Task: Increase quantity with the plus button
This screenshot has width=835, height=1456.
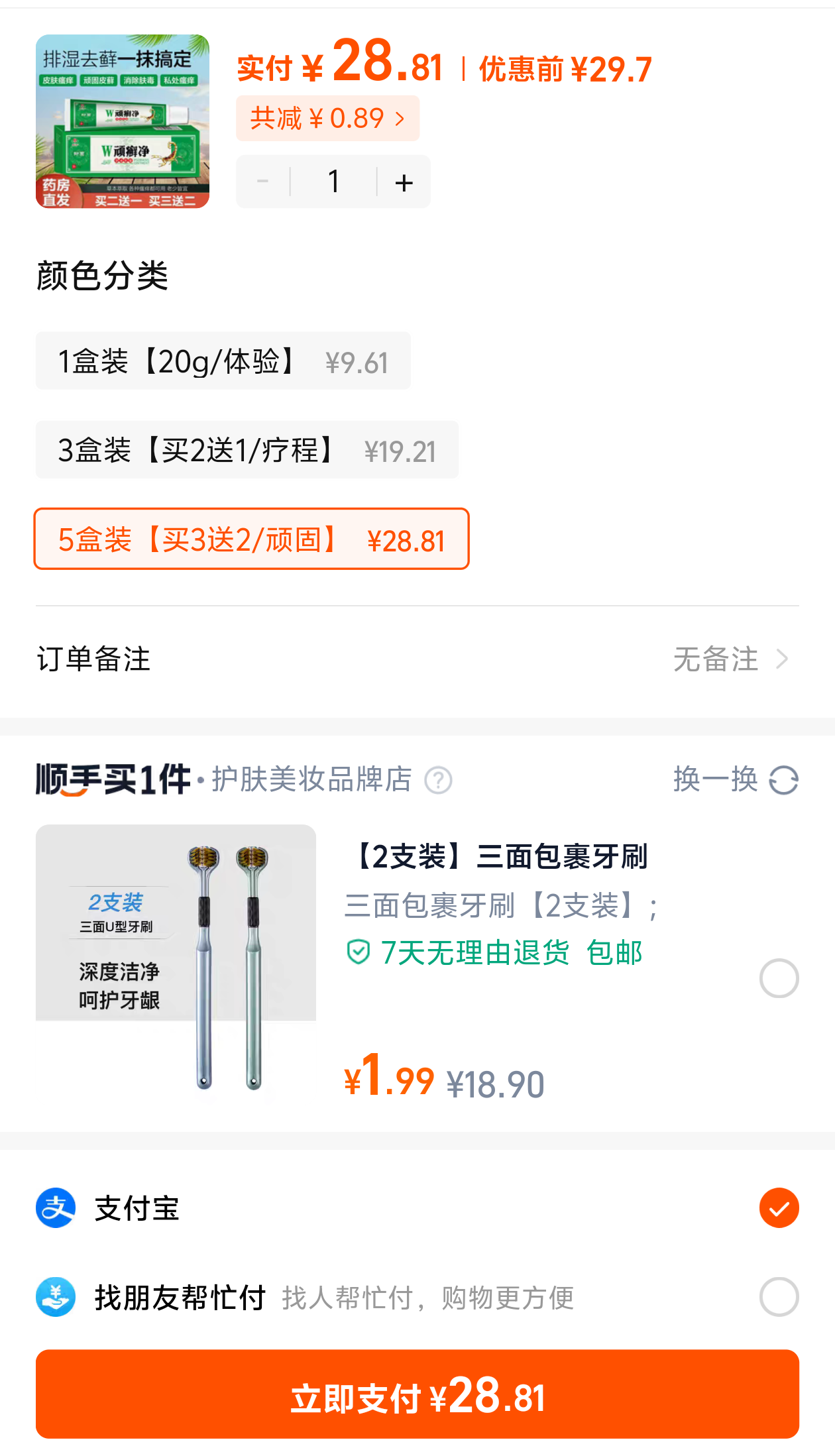Action: (x=404, y=182)
